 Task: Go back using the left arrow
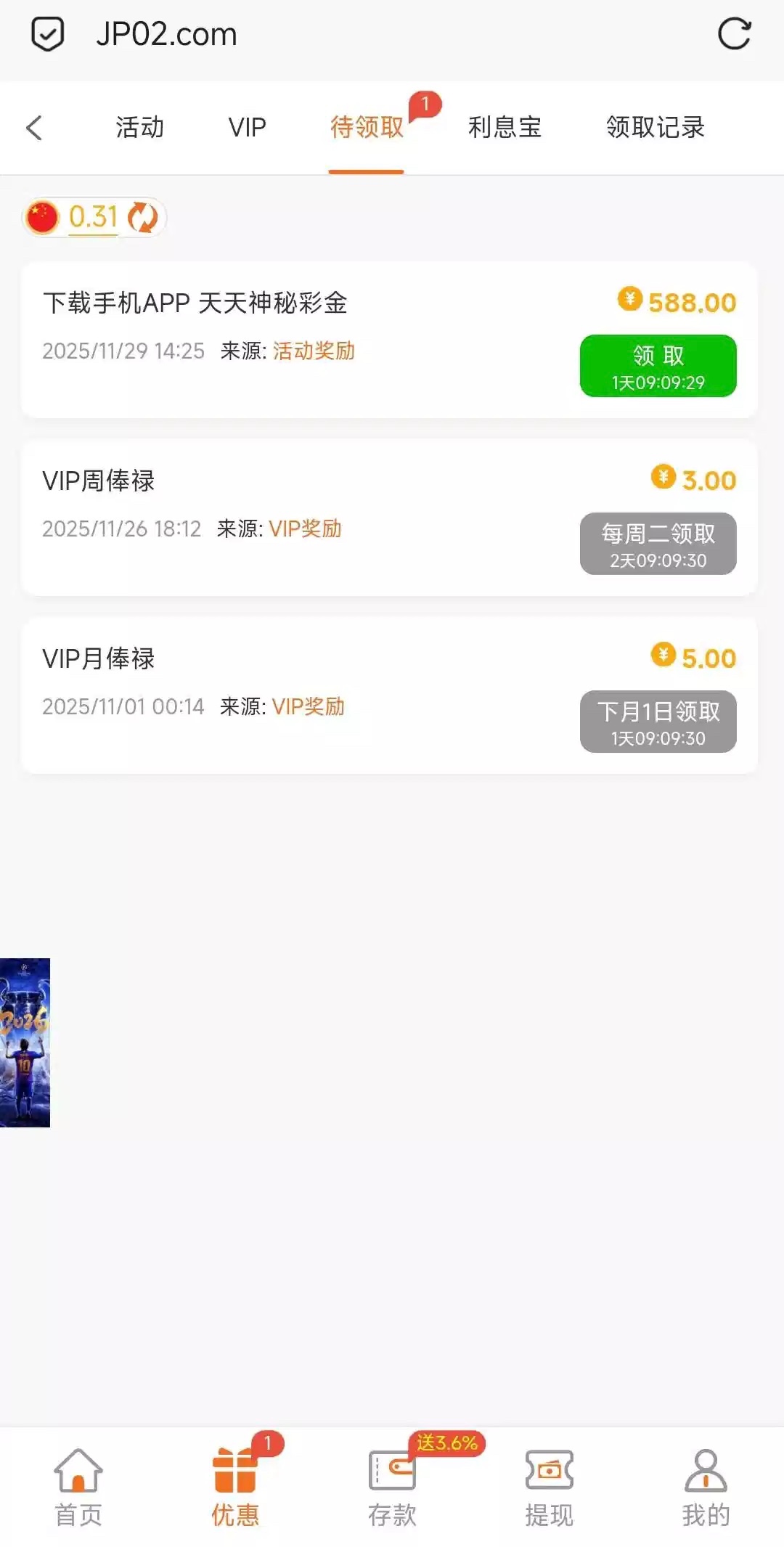click(34, 128)
